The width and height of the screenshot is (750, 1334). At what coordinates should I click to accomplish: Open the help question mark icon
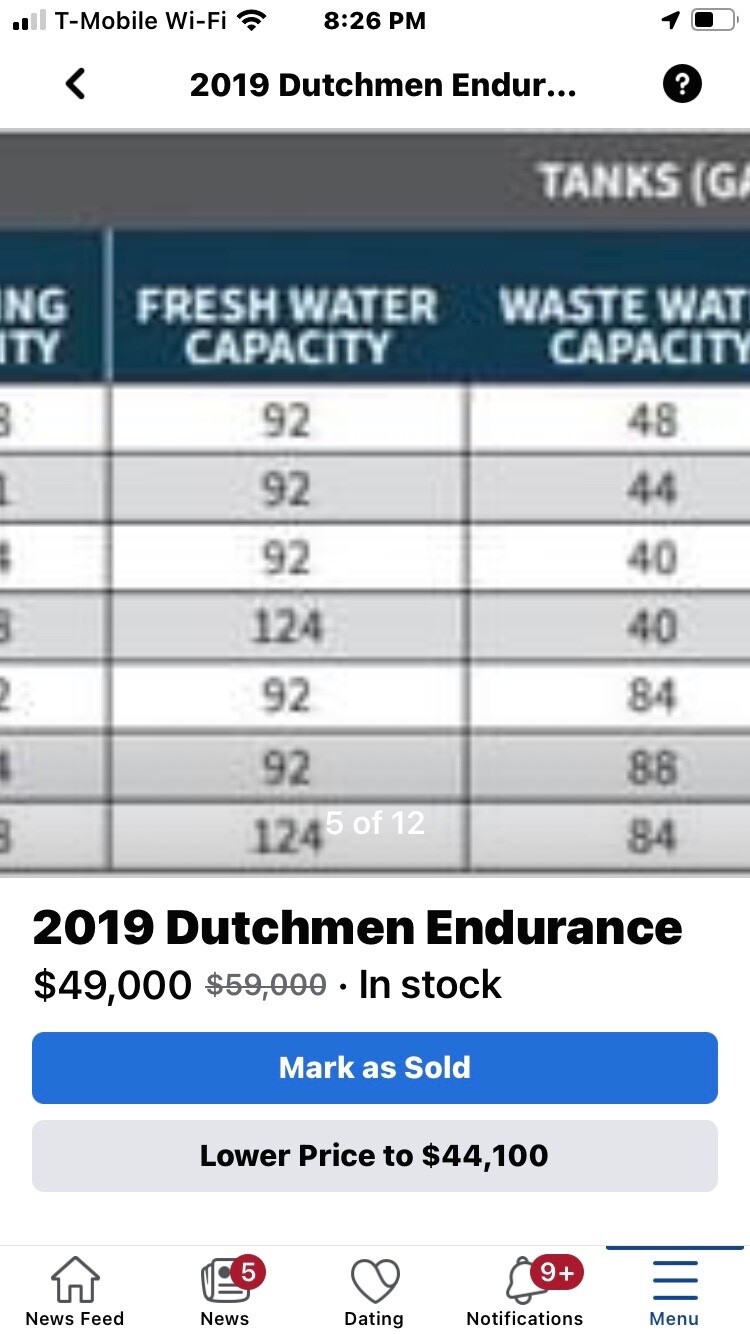(682, 85)
